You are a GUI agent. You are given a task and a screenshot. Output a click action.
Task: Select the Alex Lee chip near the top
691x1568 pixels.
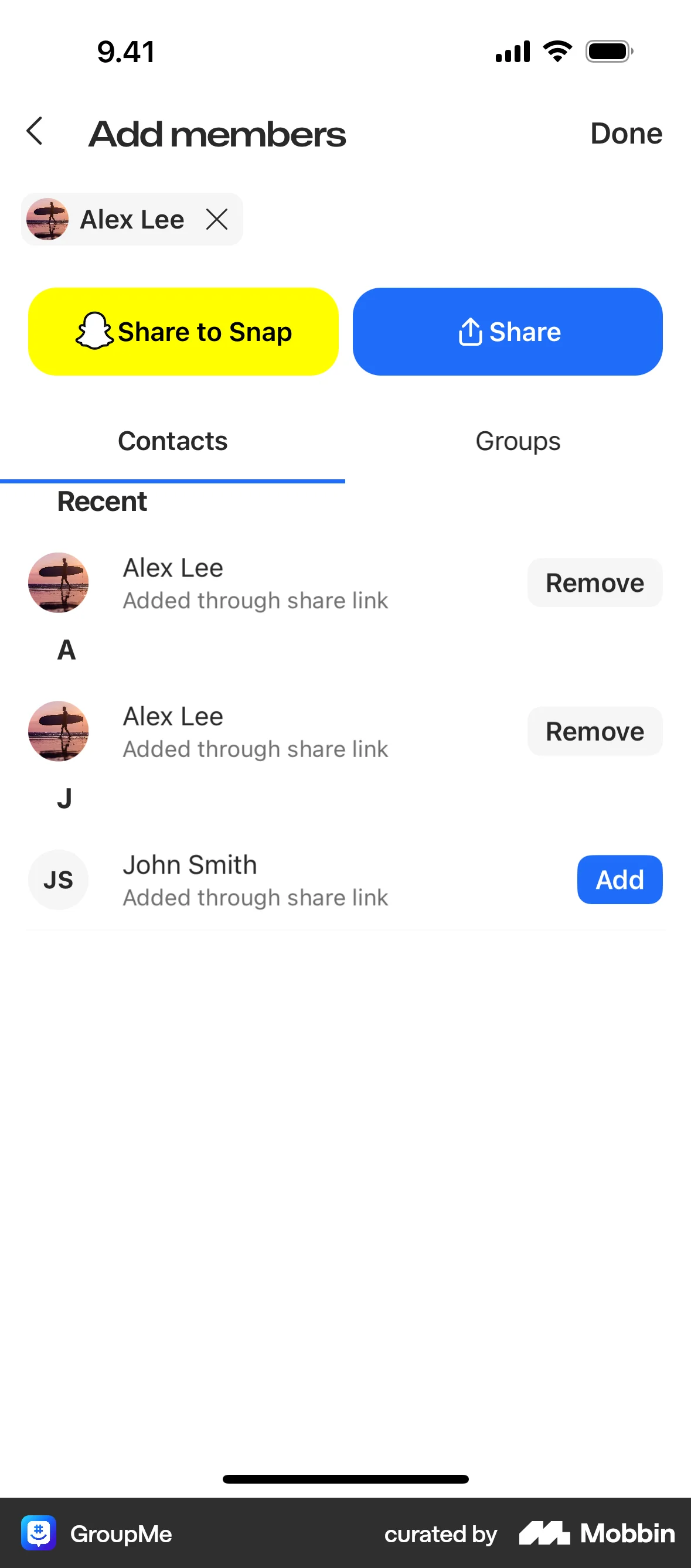pos(131,219)
